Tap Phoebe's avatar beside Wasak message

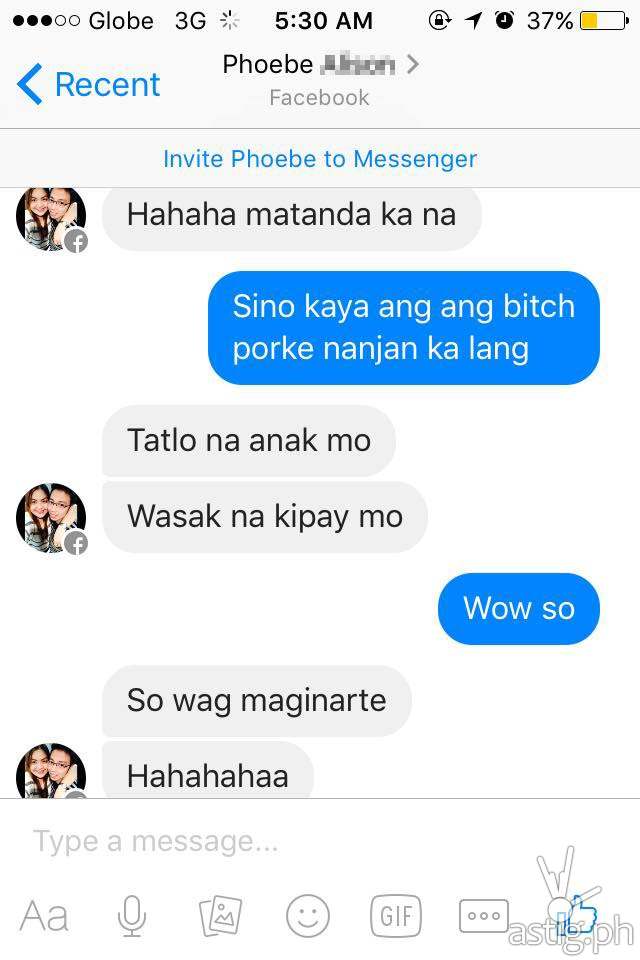(x=50, y=518)
